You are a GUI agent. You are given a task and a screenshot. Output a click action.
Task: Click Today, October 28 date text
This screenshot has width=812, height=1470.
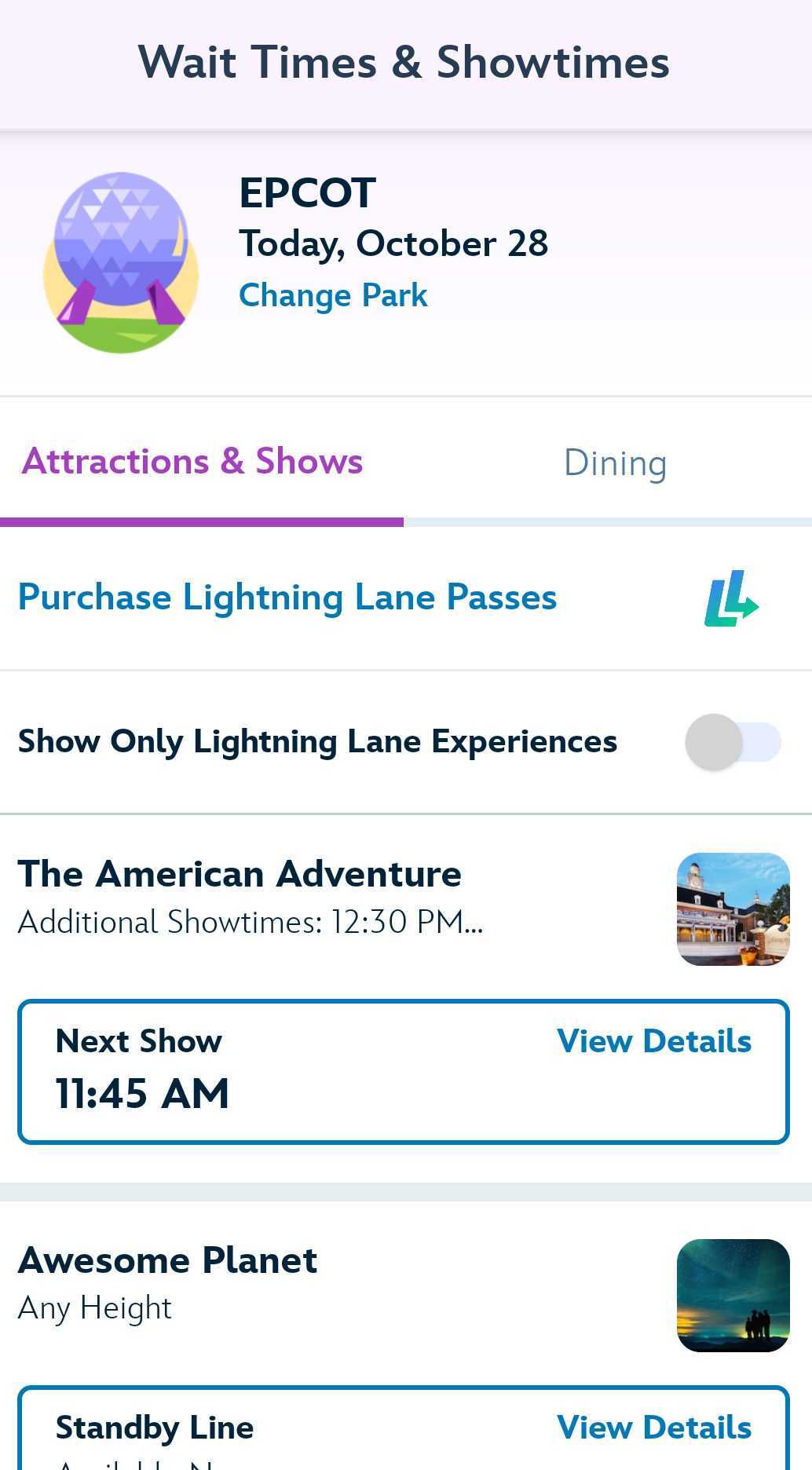393,243
